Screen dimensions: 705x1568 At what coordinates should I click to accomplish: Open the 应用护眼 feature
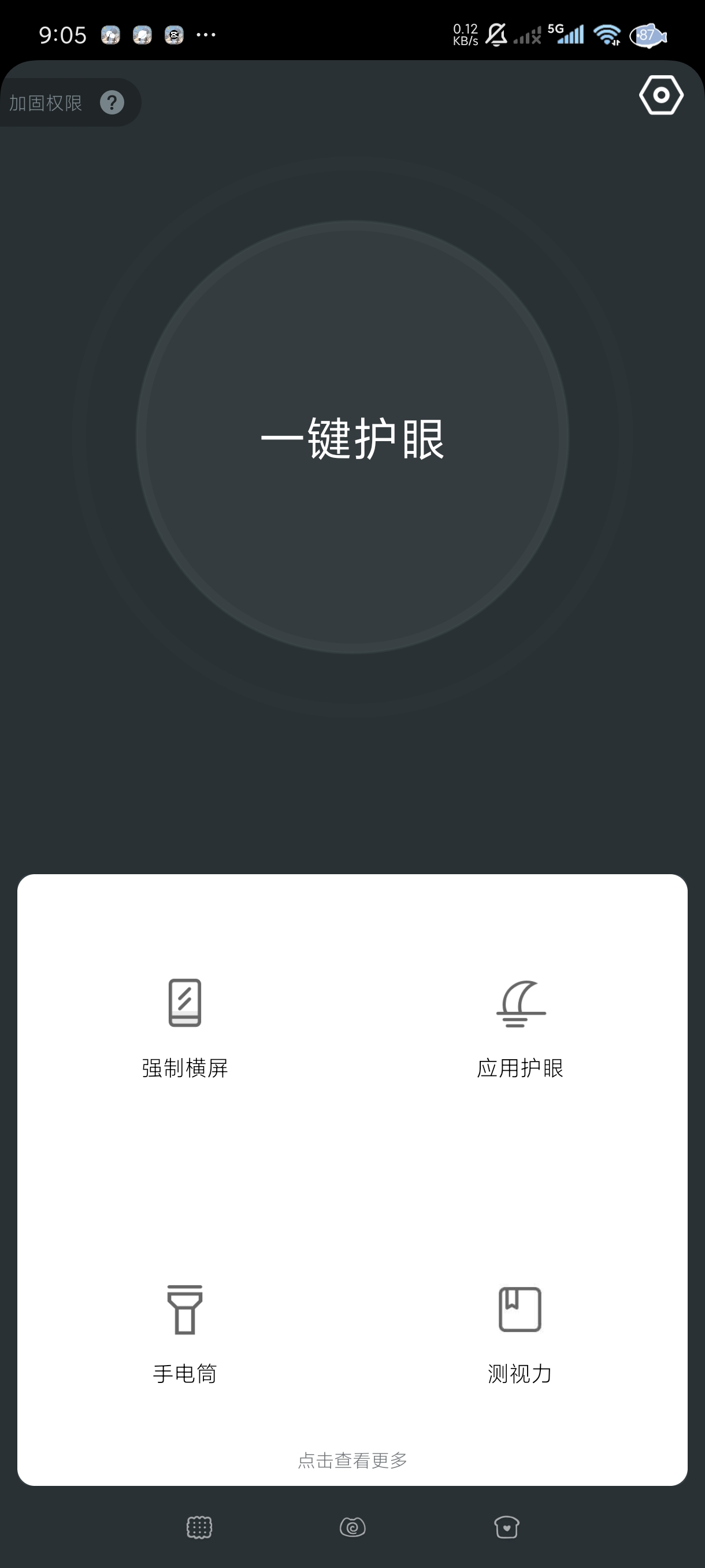(x=520, y=1027)
